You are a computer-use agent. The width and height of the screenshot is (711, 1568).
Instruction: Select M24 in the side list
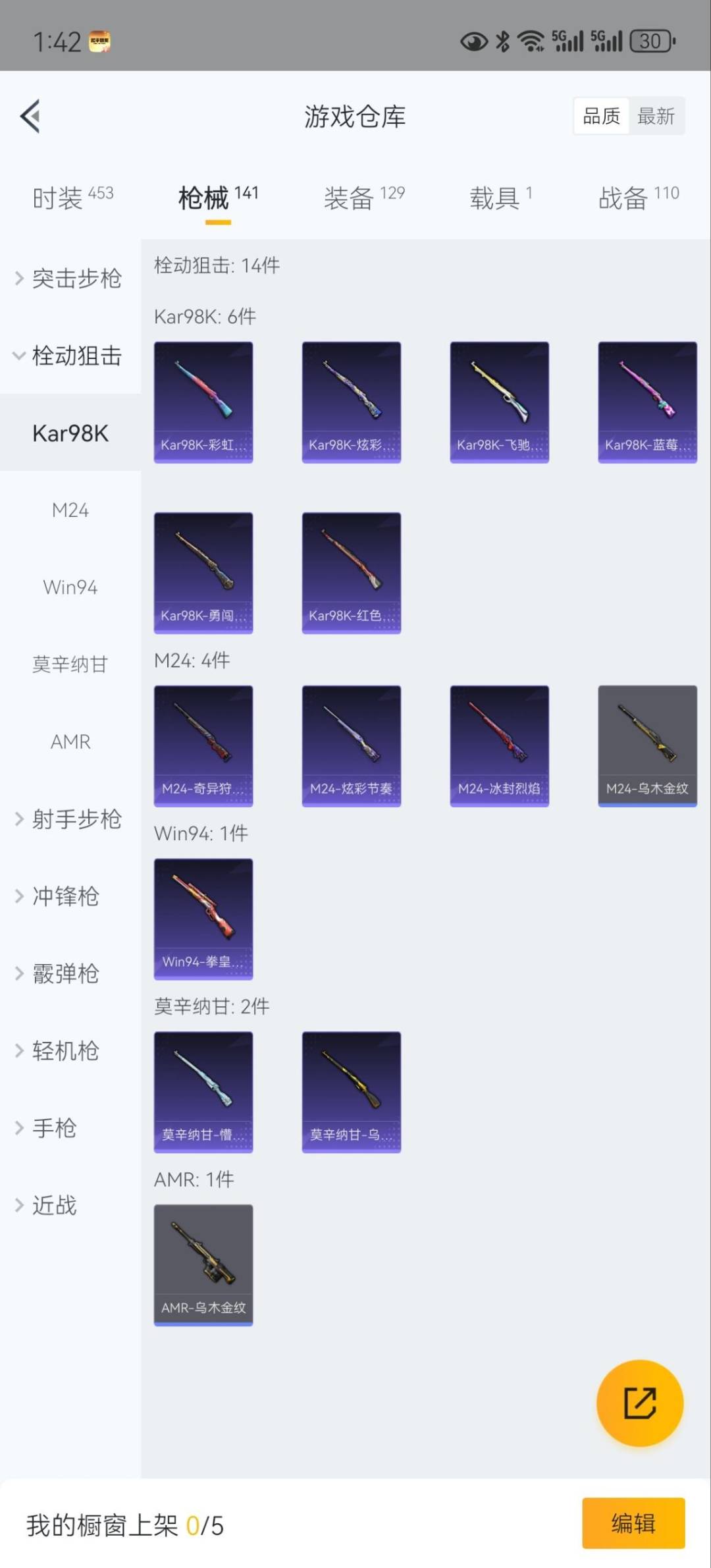click(70, 510)
